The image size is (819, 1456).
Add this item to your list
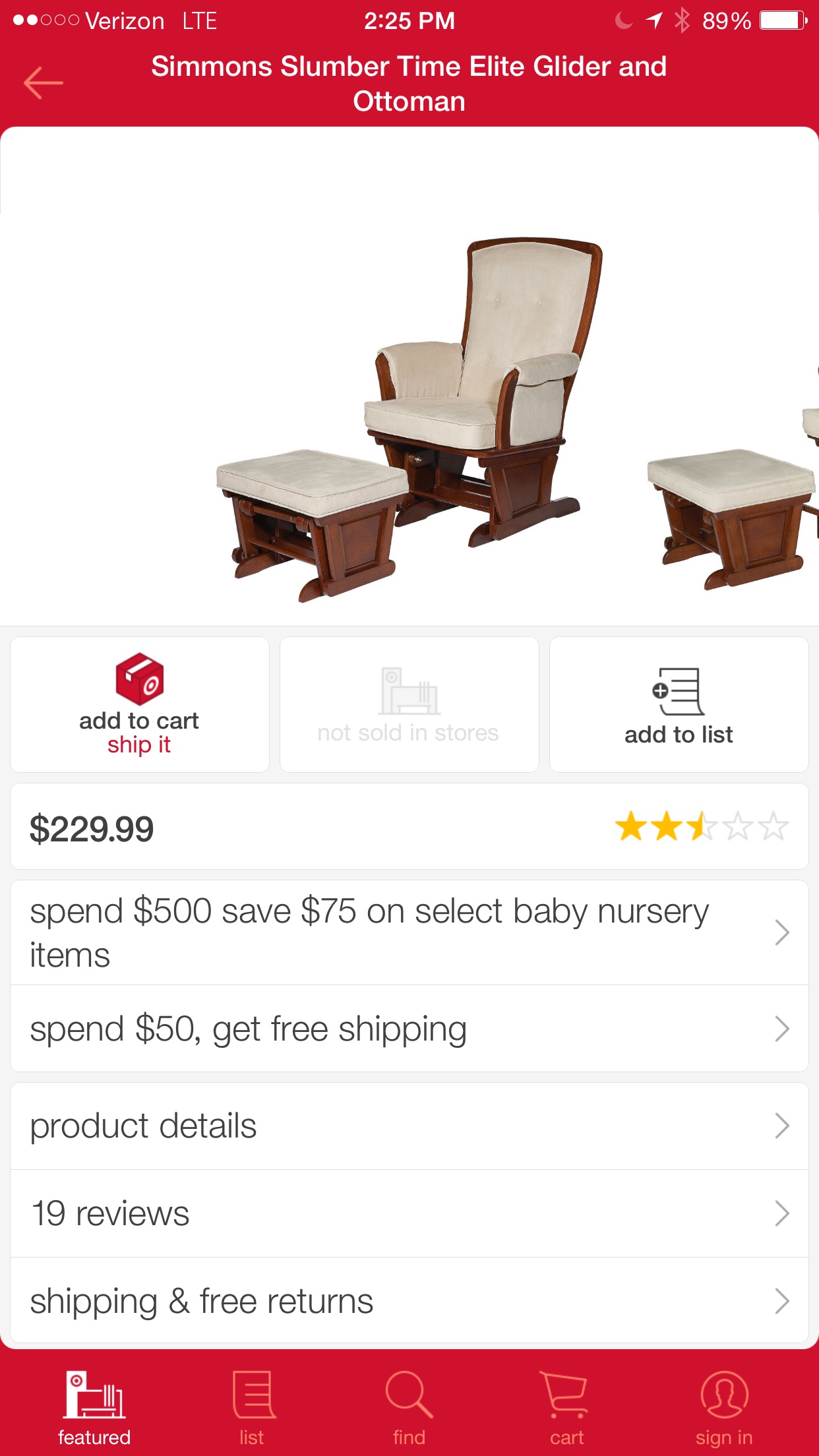[679, 704]
